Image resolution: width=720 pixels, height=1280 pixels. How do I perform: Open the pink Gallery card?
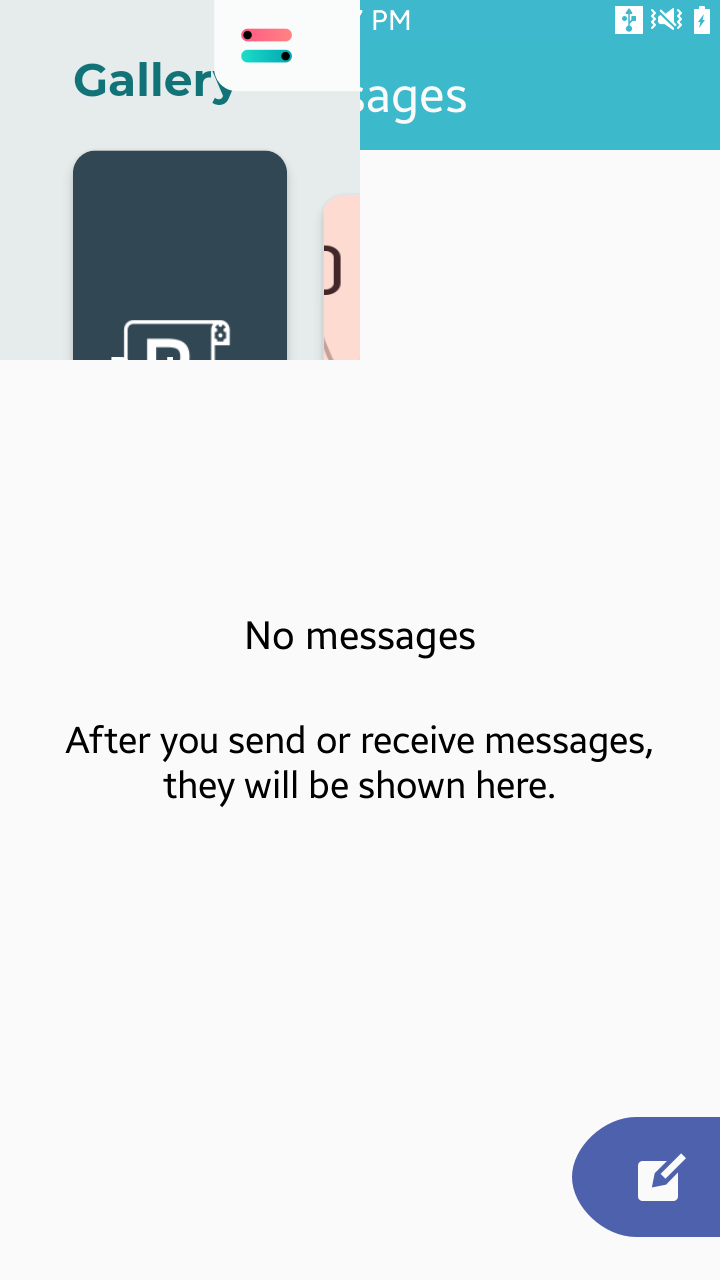[x=342, y=278]
